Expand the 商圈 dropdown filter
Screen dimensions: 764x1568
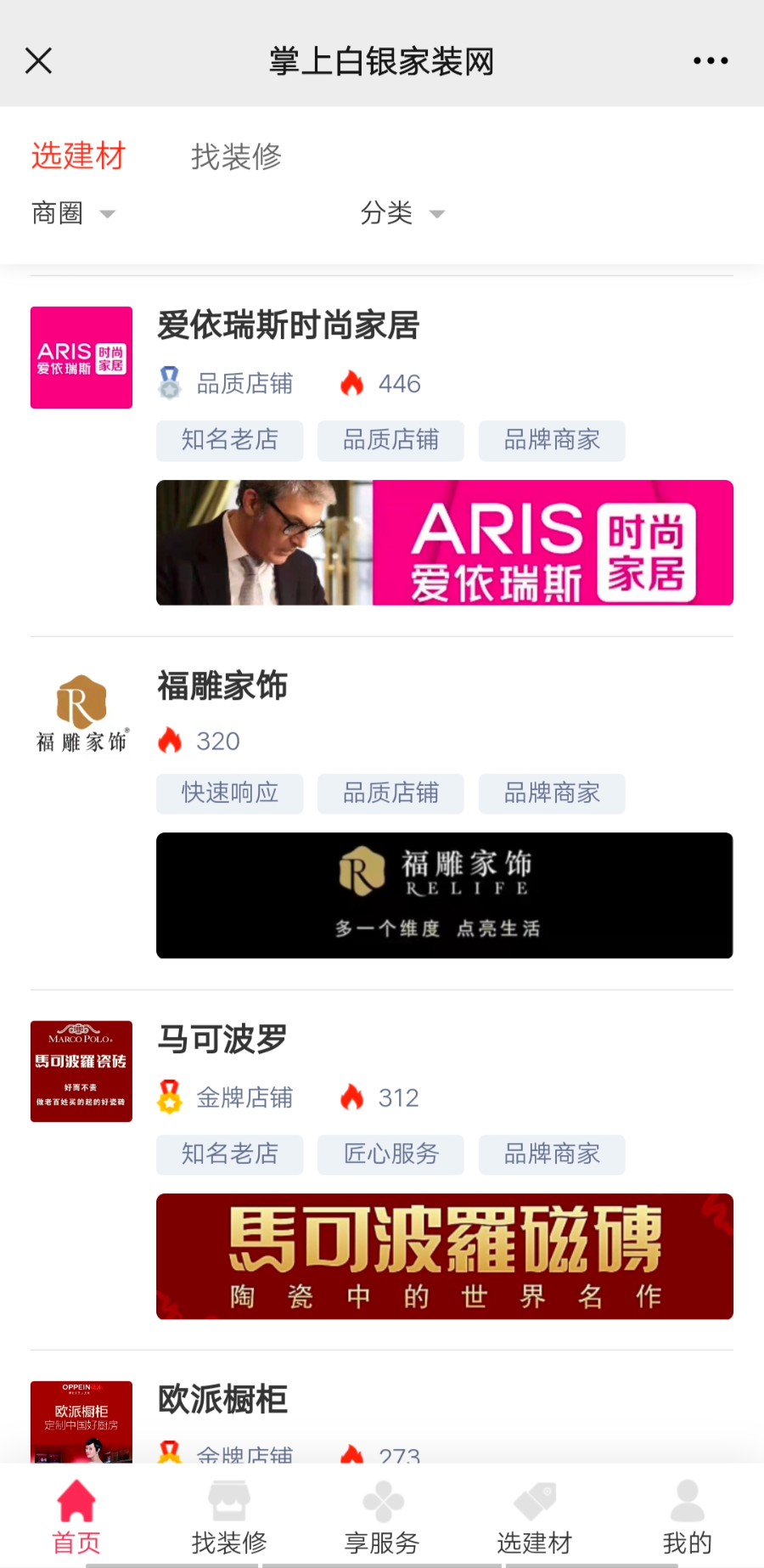pos(73,212)
